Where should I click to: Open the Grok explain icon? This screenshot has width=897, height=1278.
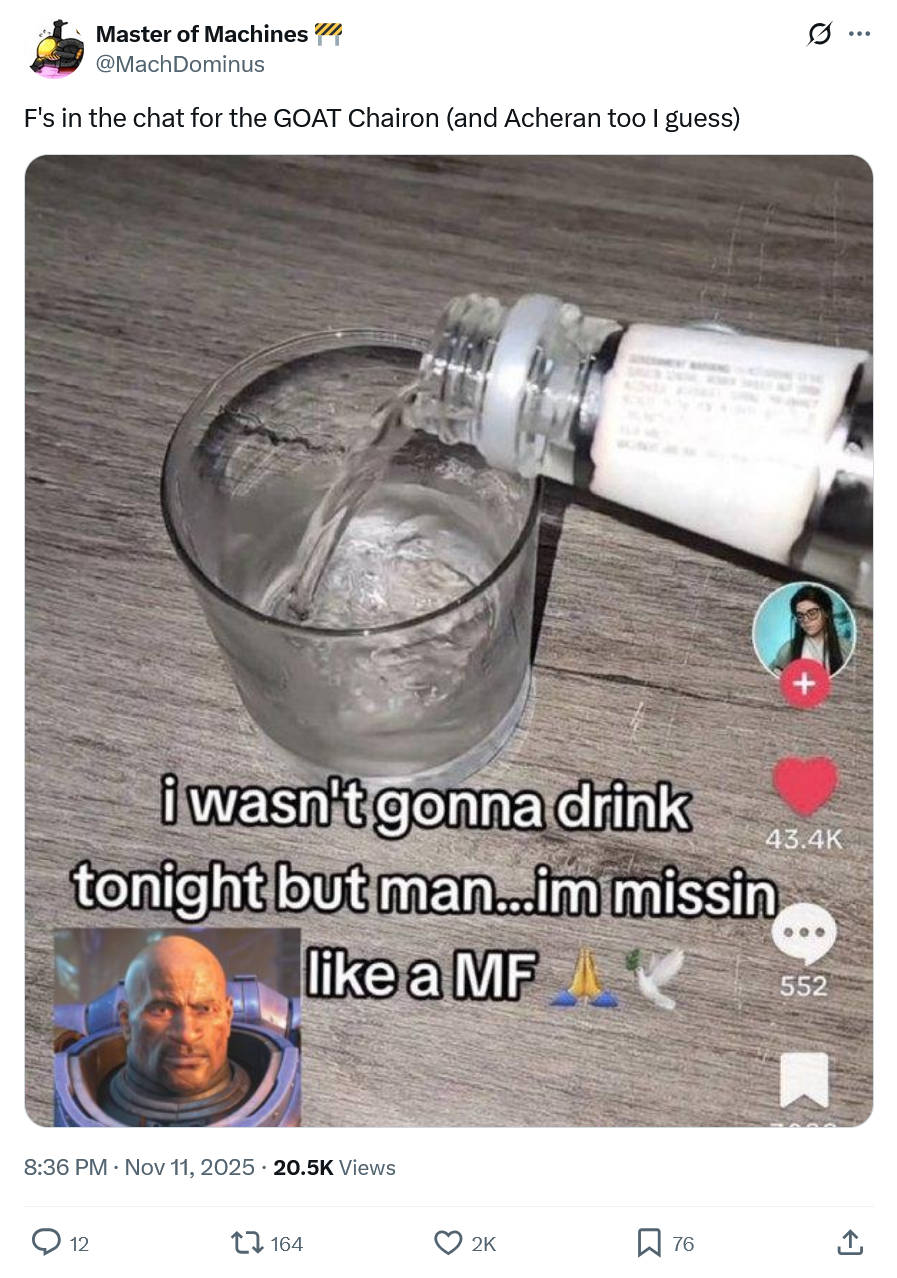pyautogui.click(x=818, y=35)
